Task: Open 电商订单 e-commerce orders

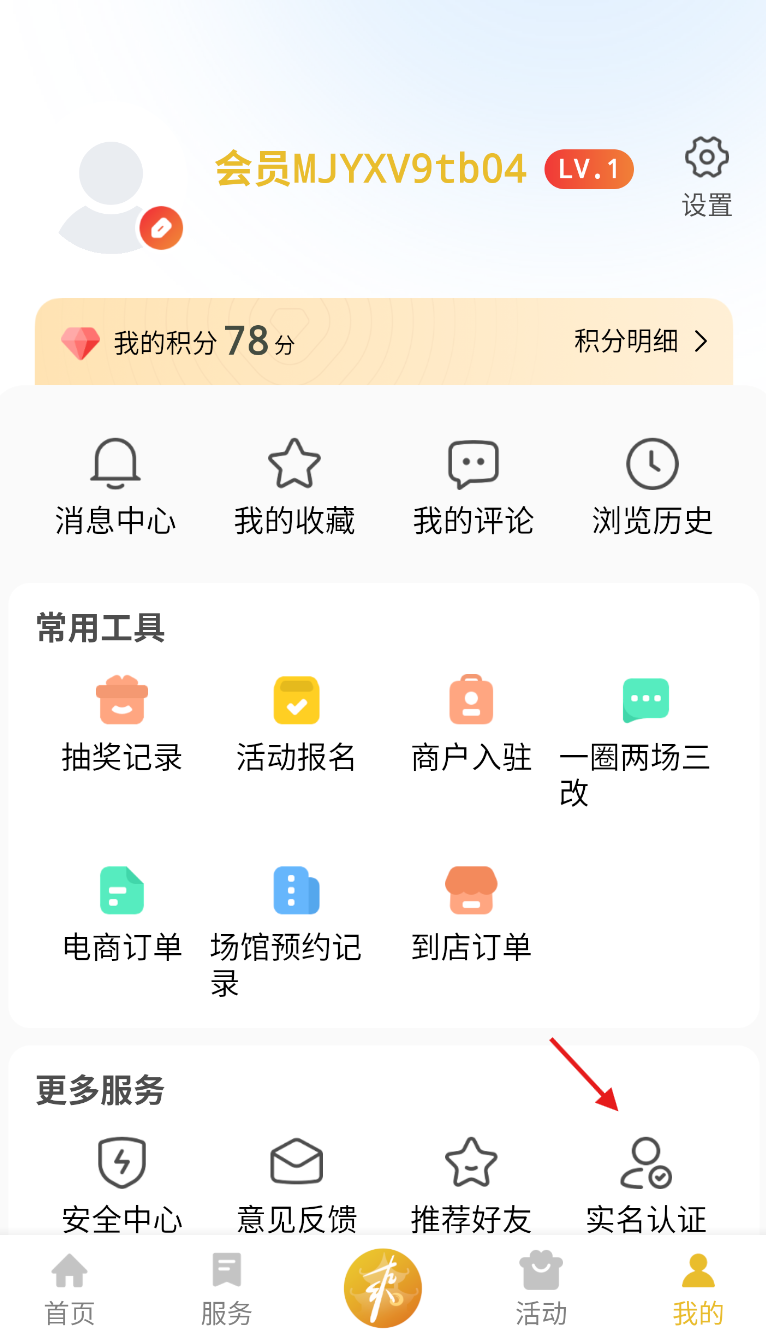Action: pos(122,915)
